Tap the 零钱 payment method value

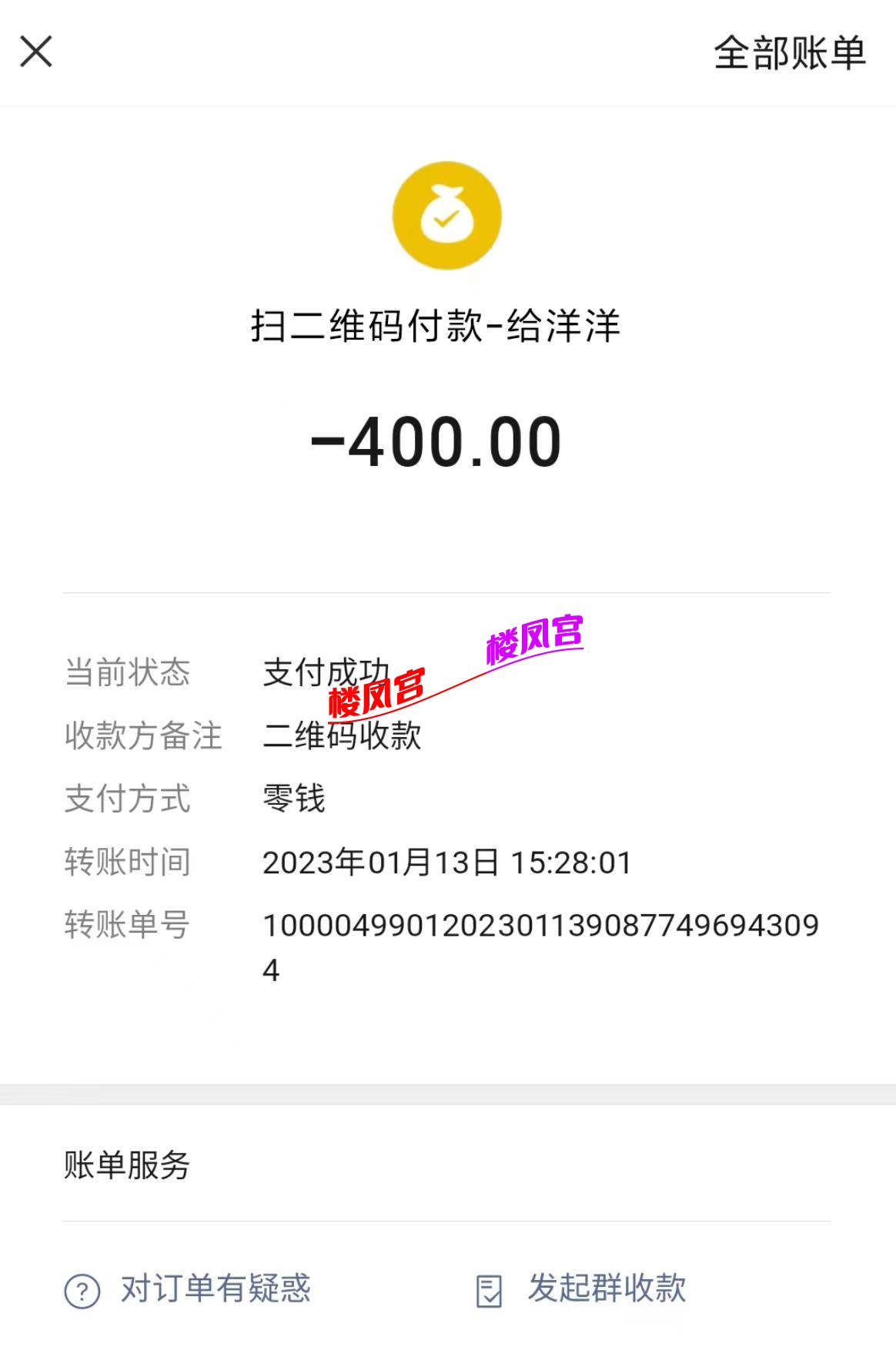click(293, 801)
